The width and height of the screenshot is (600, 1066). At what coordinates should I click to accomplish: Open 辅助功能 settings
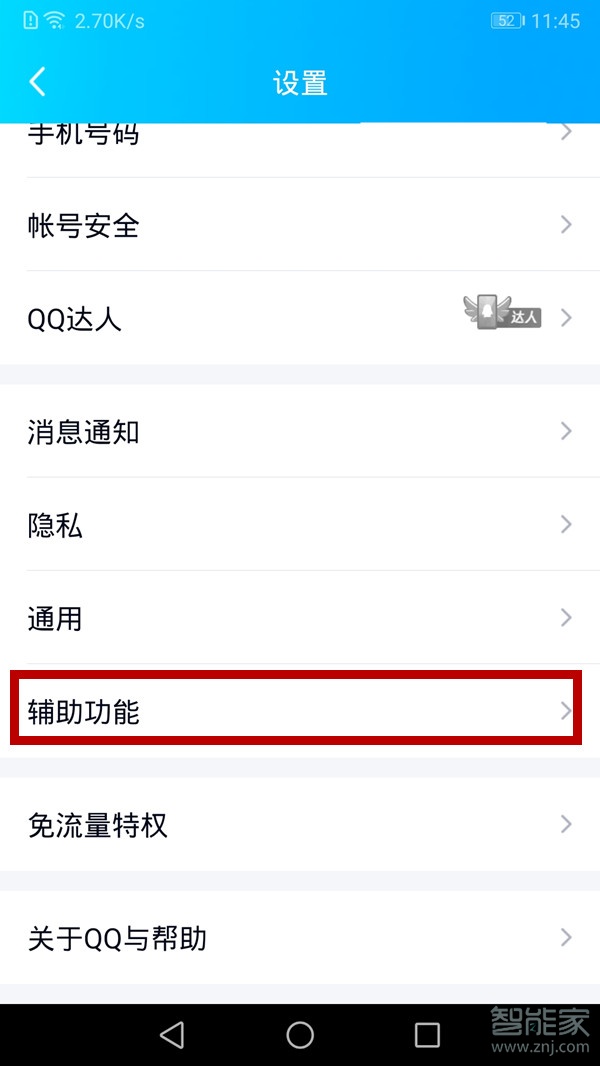[300, 711]
